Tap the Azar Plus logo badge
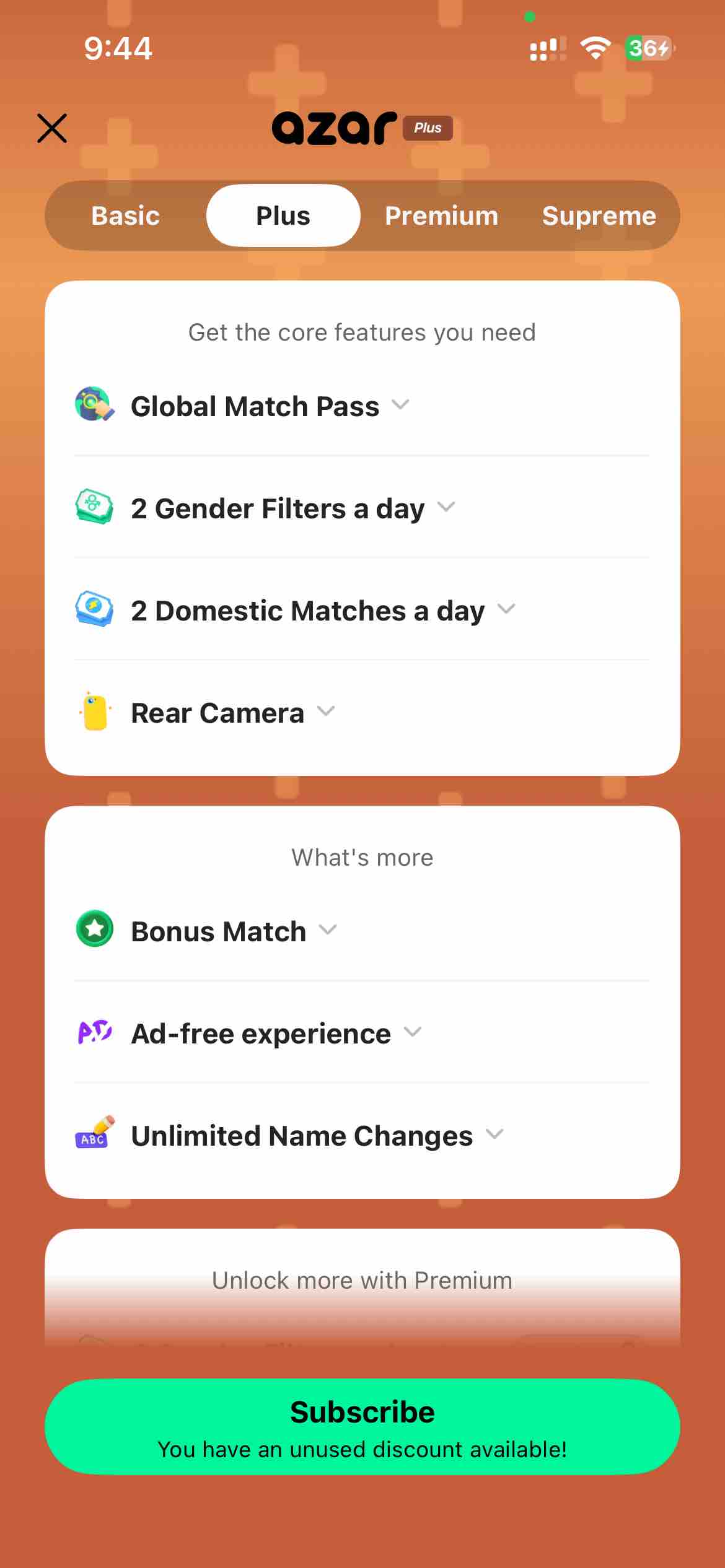The image size is (725, 1568). coord(428,128)
